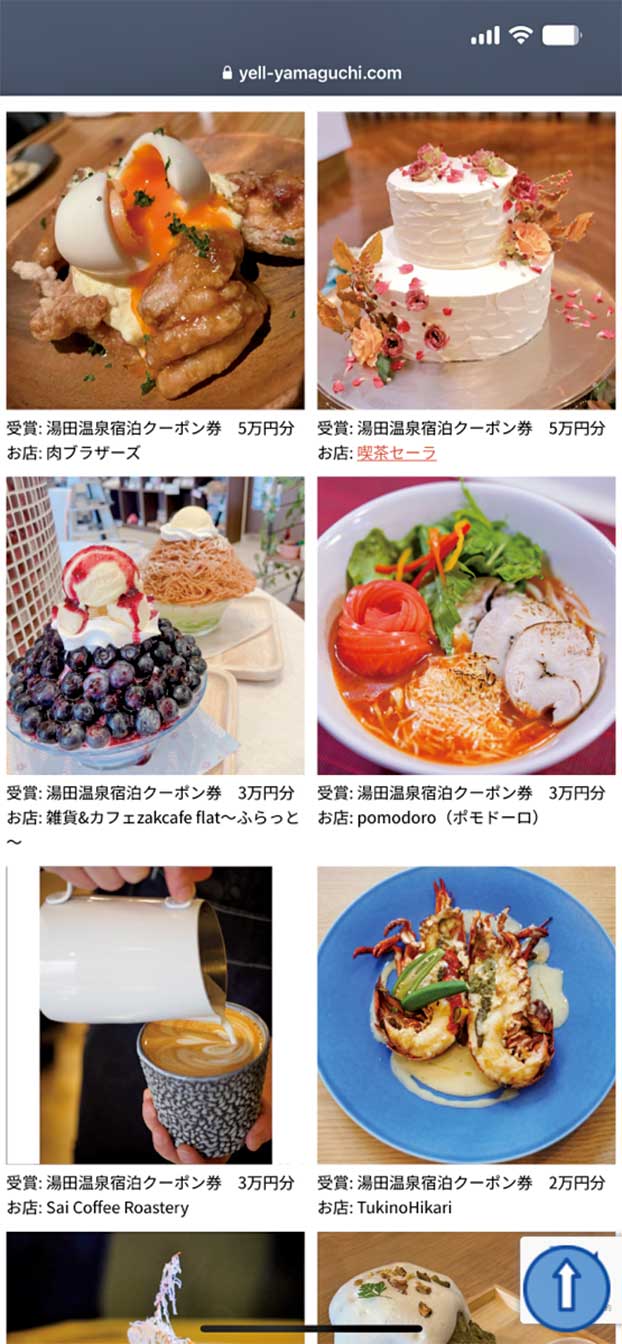Open the 喫茶セーラ shop link
The image size is (622, 1344).
[396, 453]
